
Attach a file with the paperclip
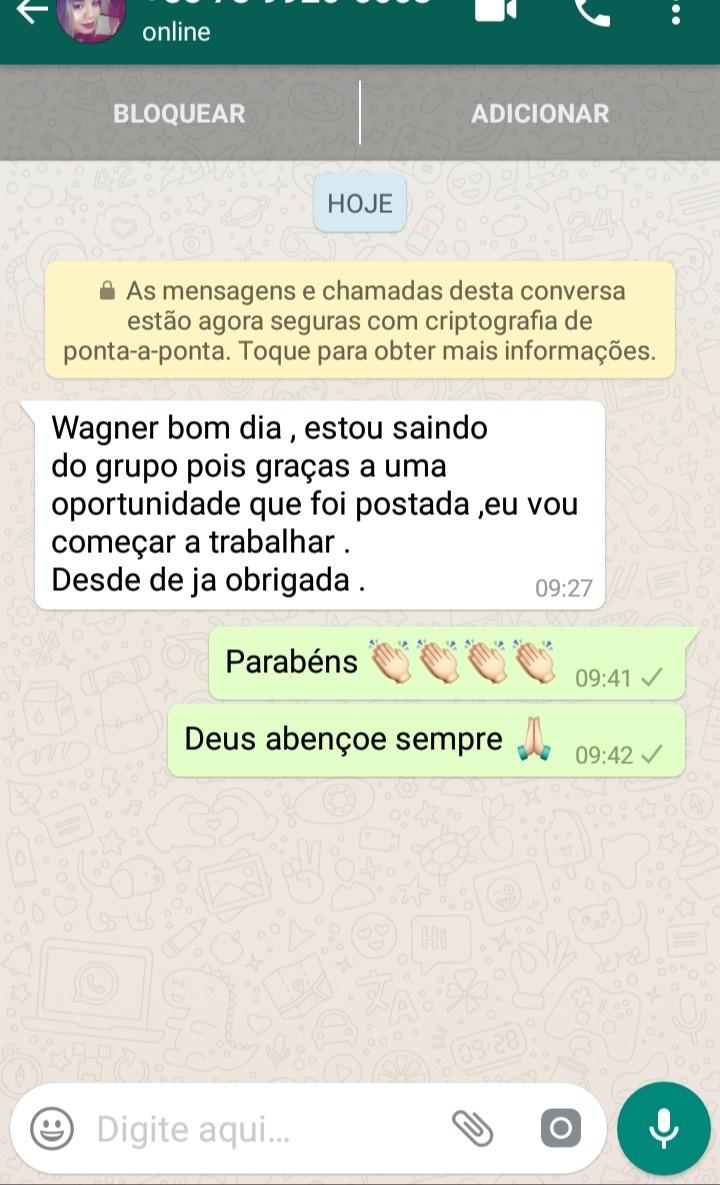[x=472, y=1129]
